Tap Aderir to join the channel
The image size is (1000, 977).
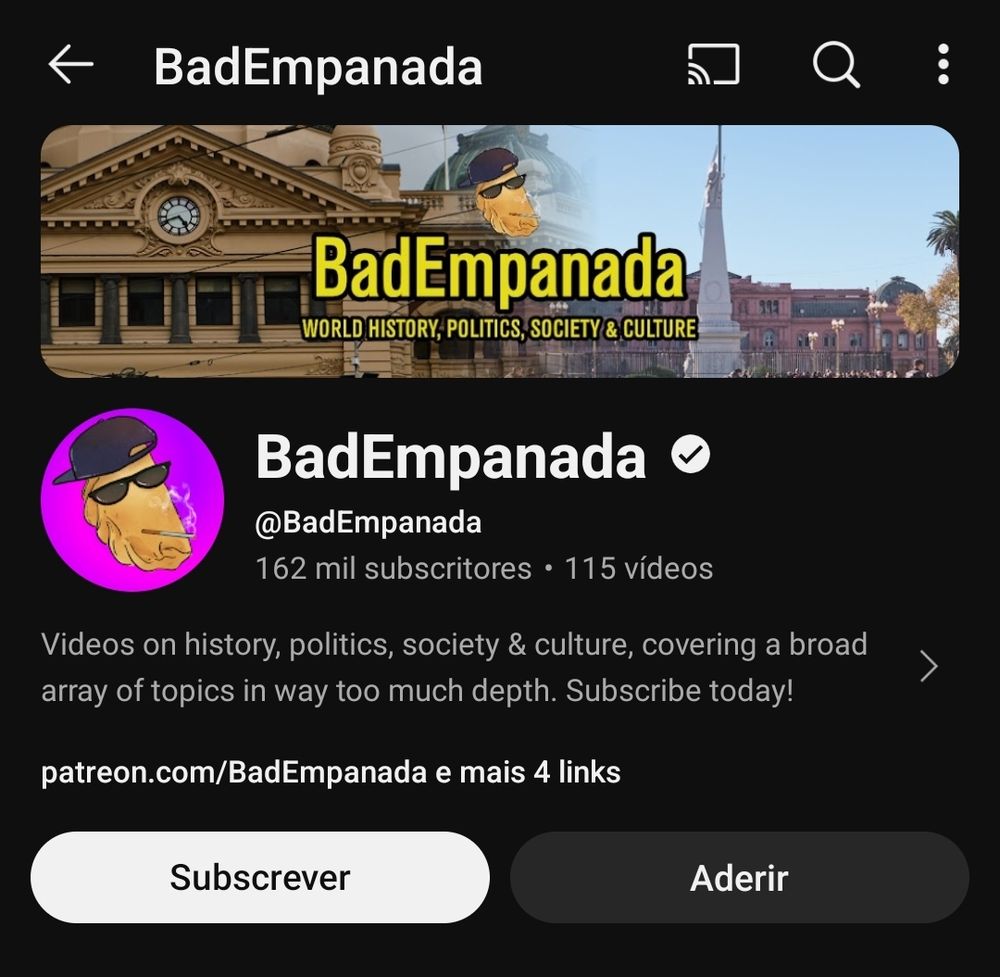(x=739, y=877)
